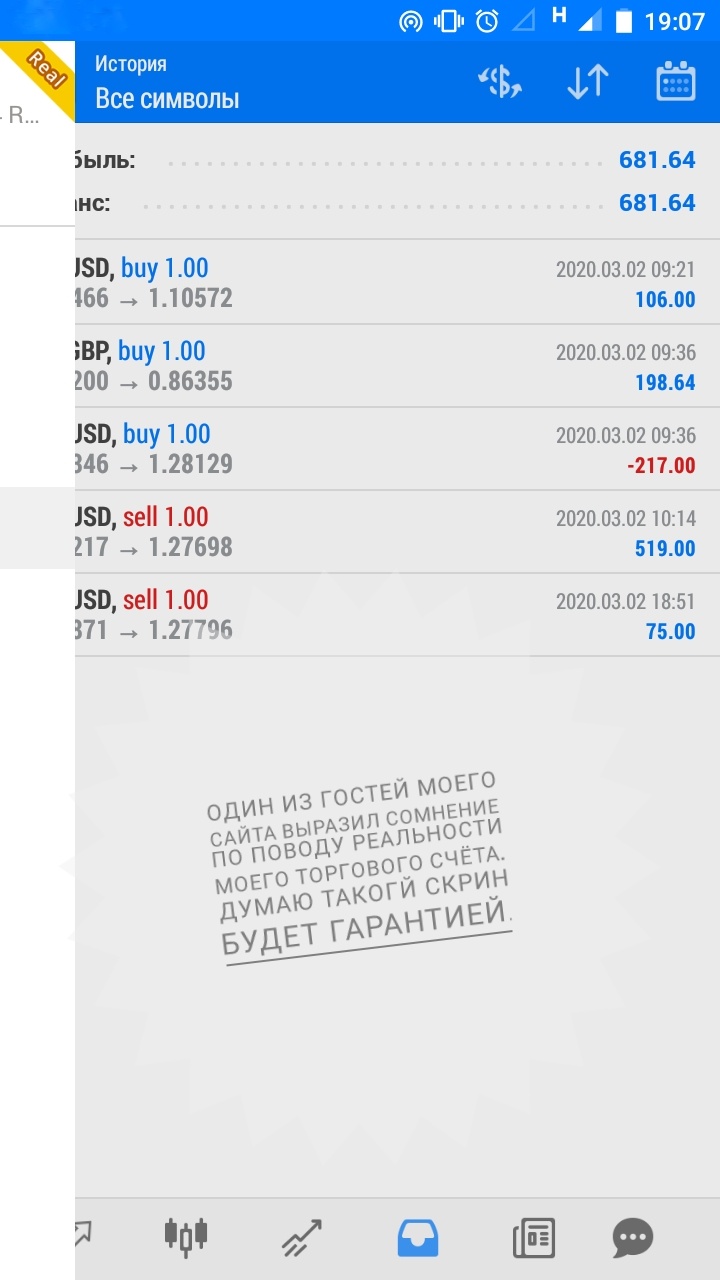
Task: Open the losing deal showing -217.00
Action: 397,449
